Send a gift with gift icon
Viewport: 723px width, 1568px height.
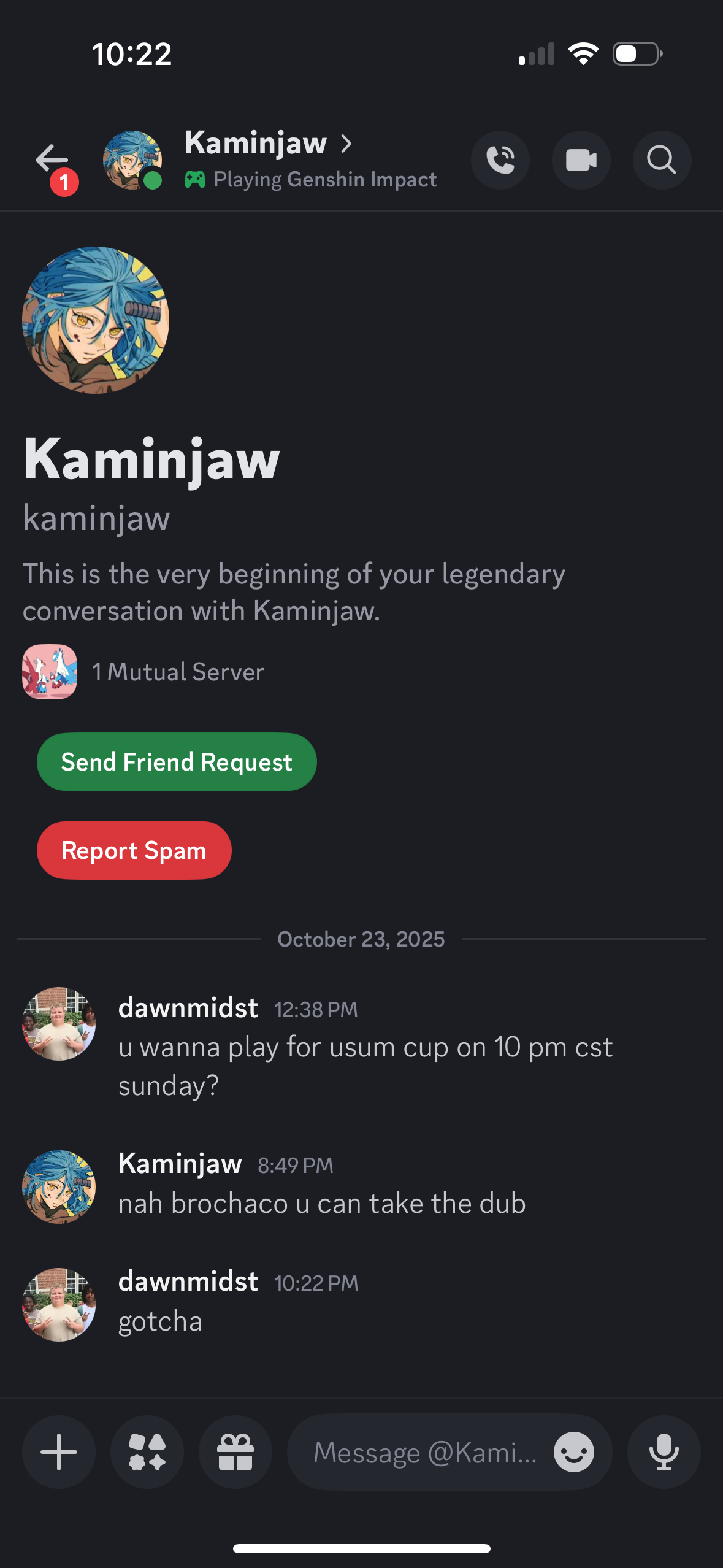[235, 1452]
